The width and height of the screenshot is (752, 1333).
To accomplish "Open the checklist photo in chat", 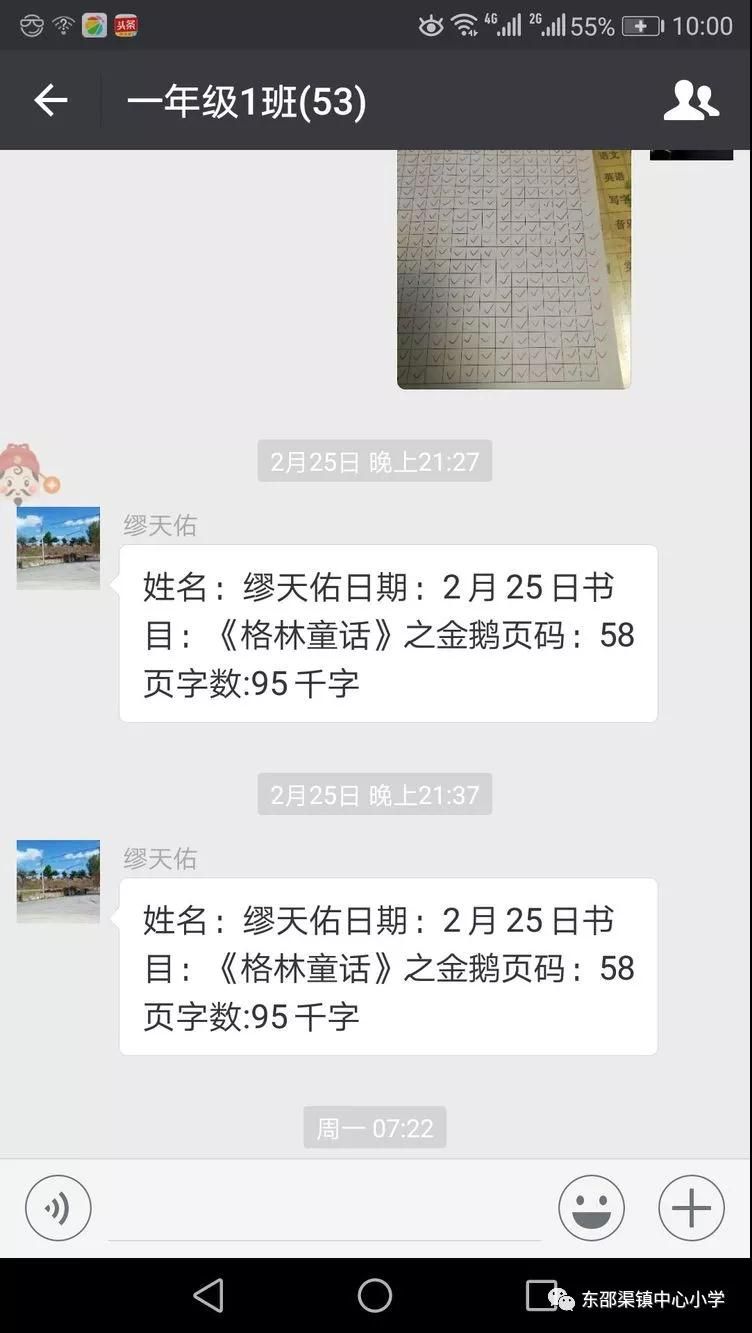I will (513, 268).
